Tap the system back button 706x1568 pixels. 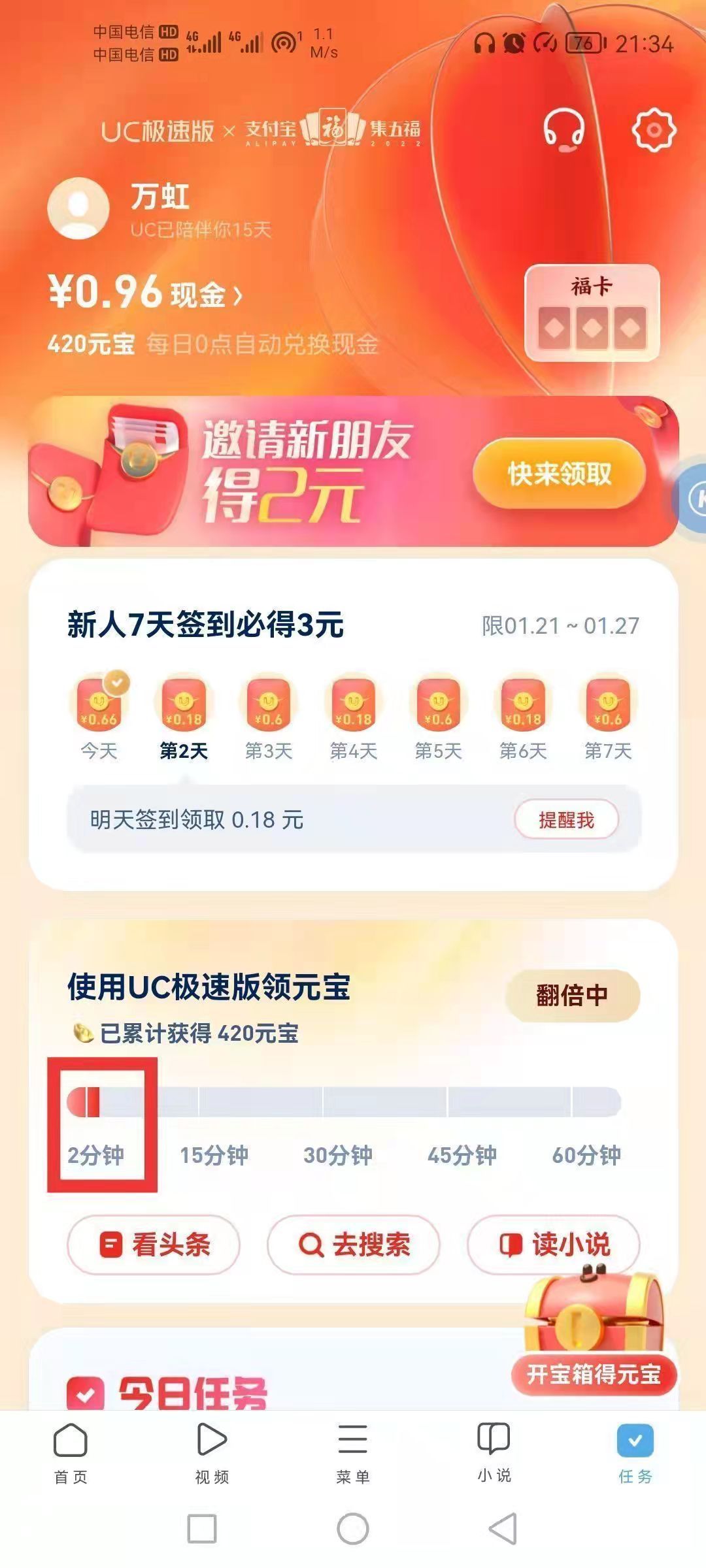click(x=503, y=1529)
